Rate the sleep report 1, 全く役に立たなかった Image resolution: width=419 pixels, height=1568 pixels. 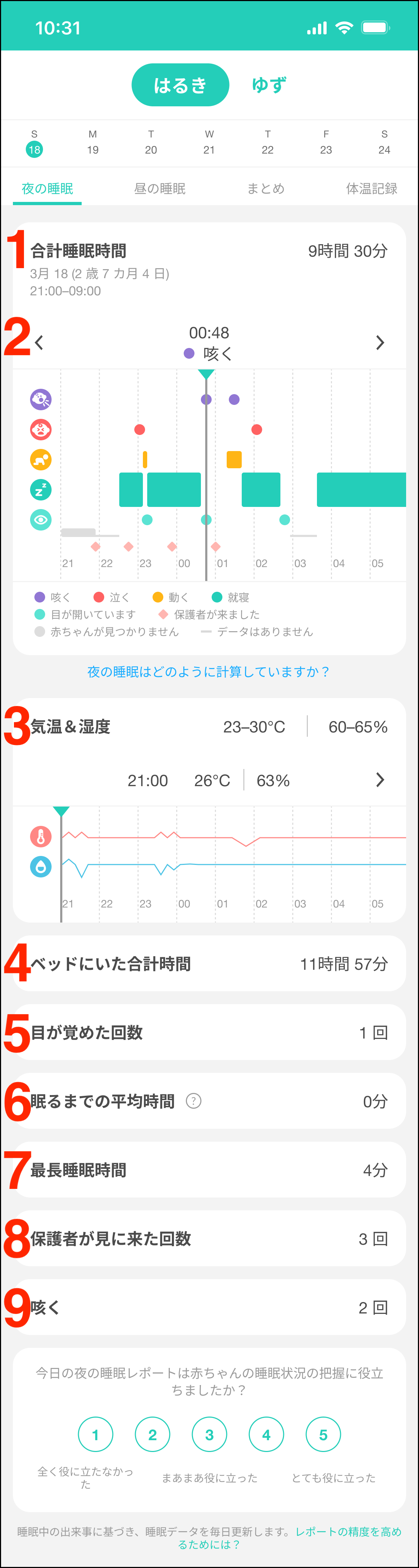pos(96,1434)
